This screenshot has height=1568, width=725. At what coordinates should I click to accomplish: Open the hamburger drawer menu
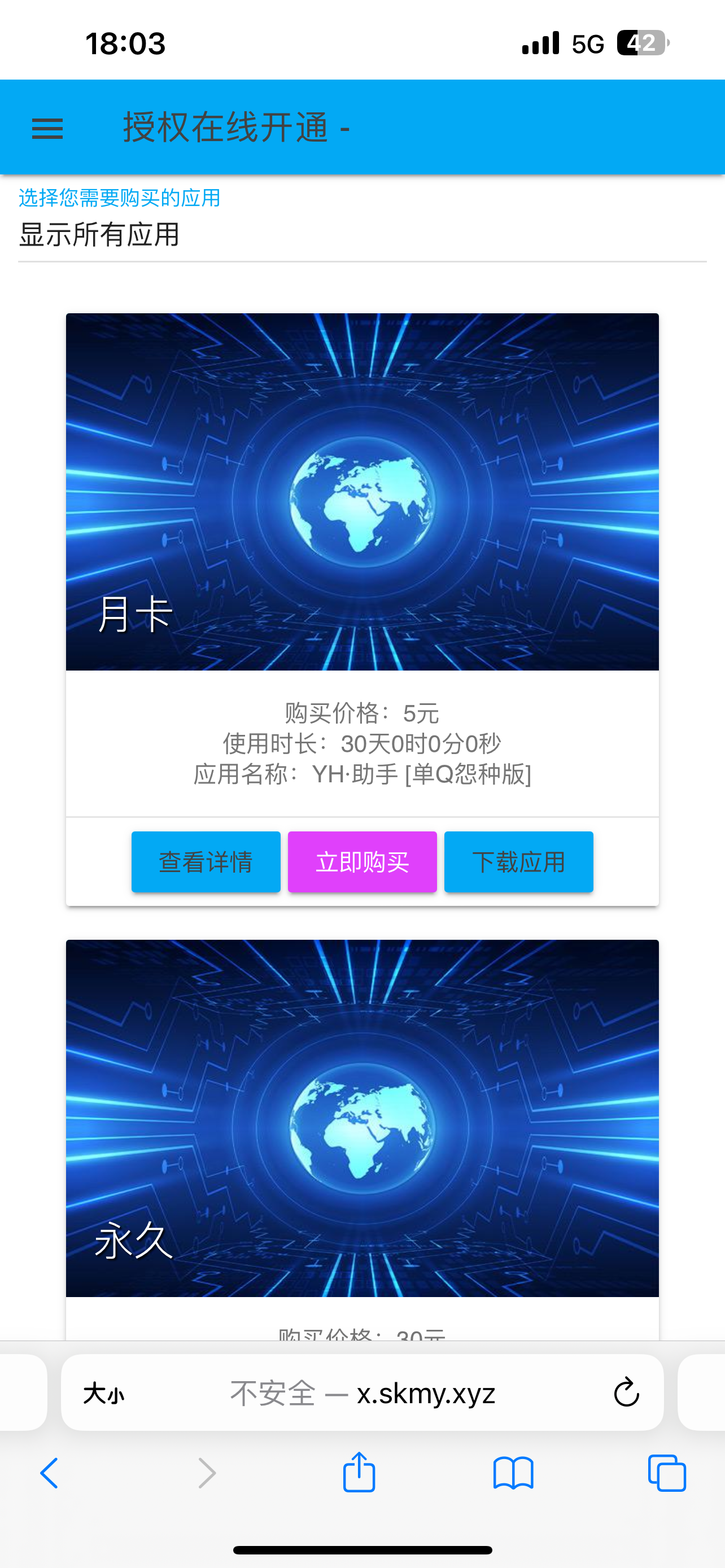click(47, 129)
